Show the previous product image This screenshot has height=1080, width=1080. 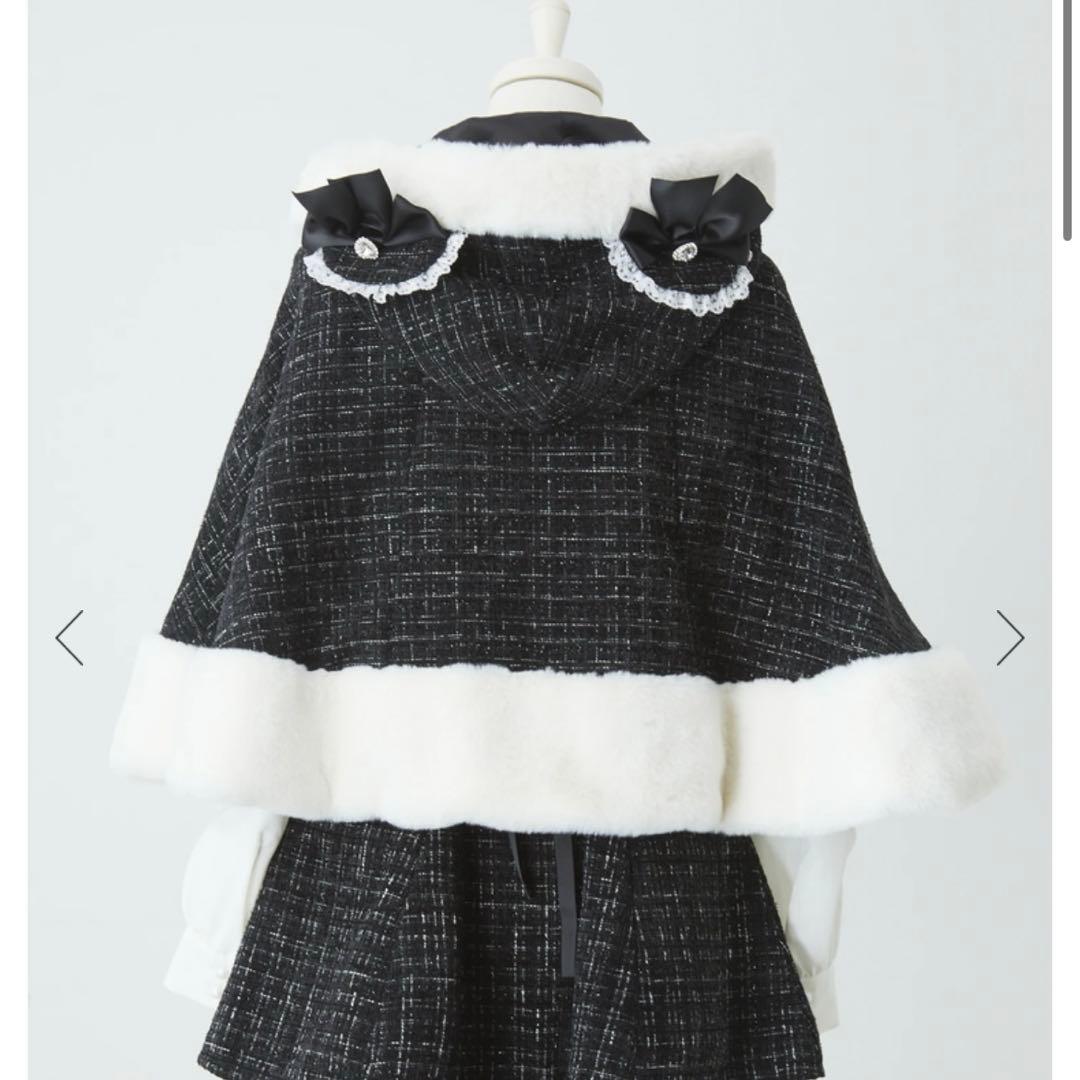69,638
